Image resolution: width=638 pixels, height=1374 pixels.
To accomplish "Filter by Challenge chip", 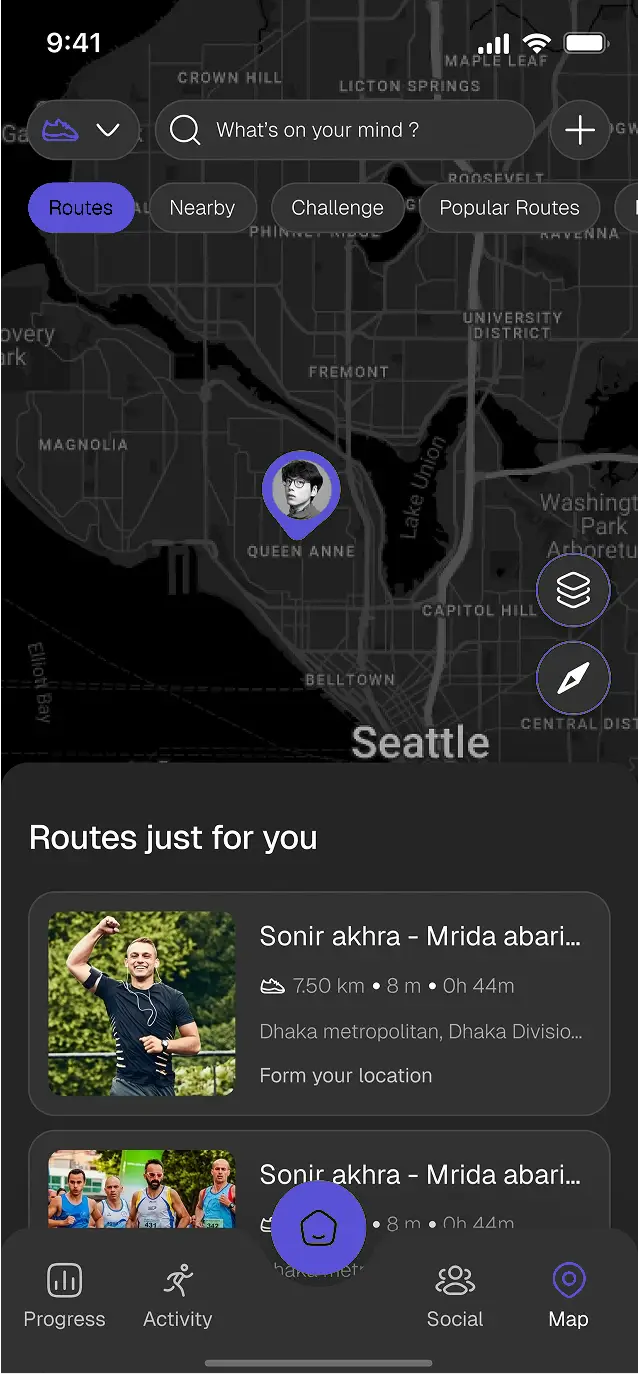I will click(337, 208).
